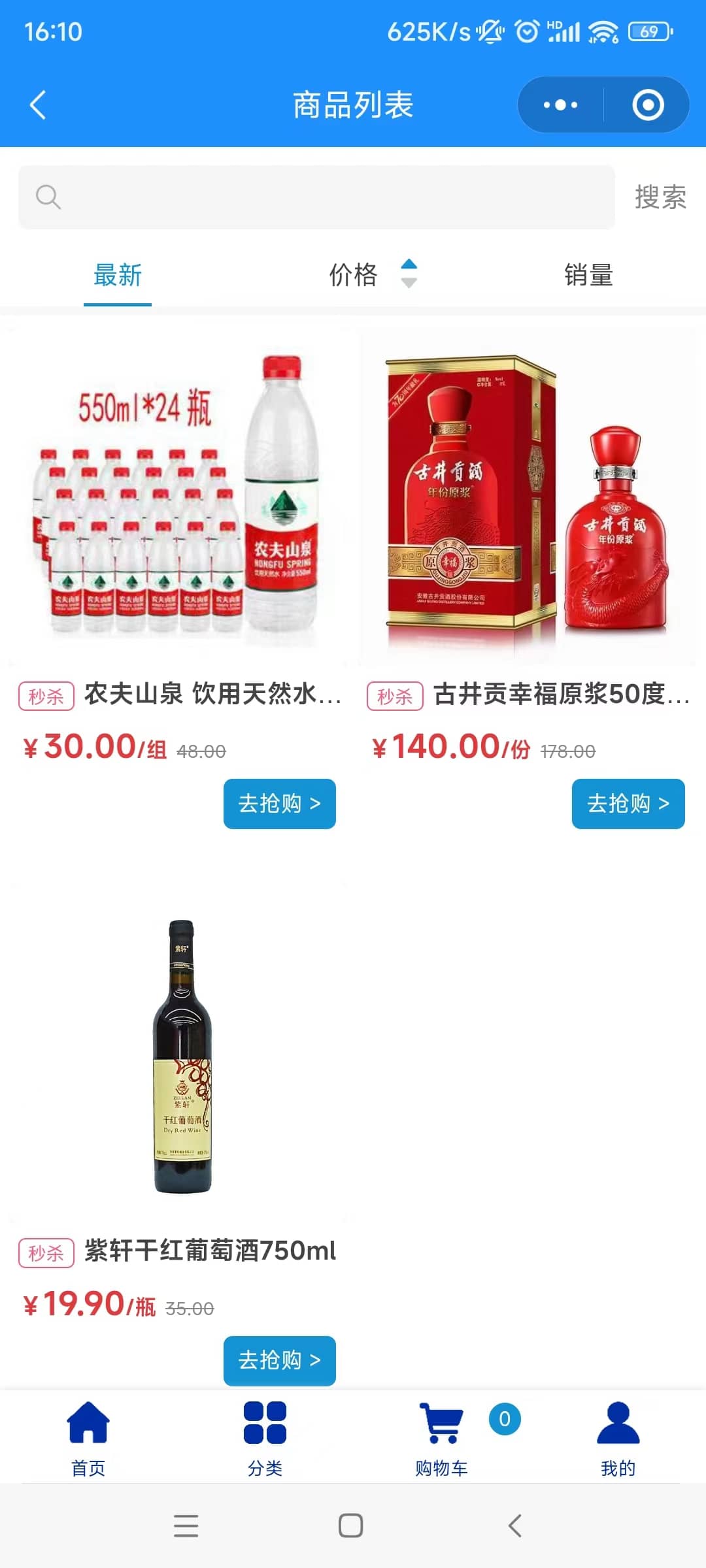Sort products by 价格
Screen dimensions: 706x1568
pyautogui.click(x=366, y=275)
